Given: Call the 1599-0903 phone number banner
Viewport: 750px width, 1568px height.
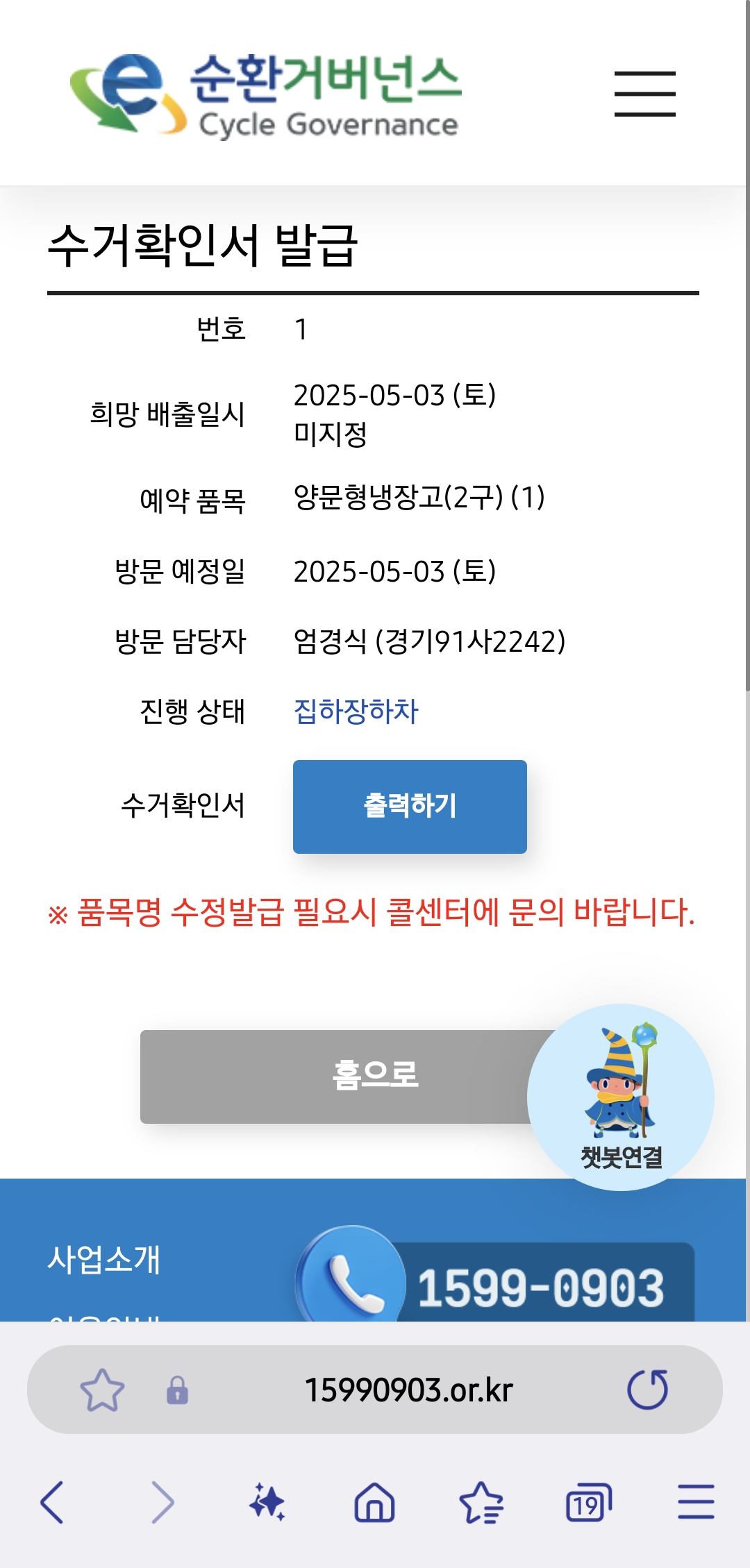Looking at the screenshot, I should (x=497, y=1285).
